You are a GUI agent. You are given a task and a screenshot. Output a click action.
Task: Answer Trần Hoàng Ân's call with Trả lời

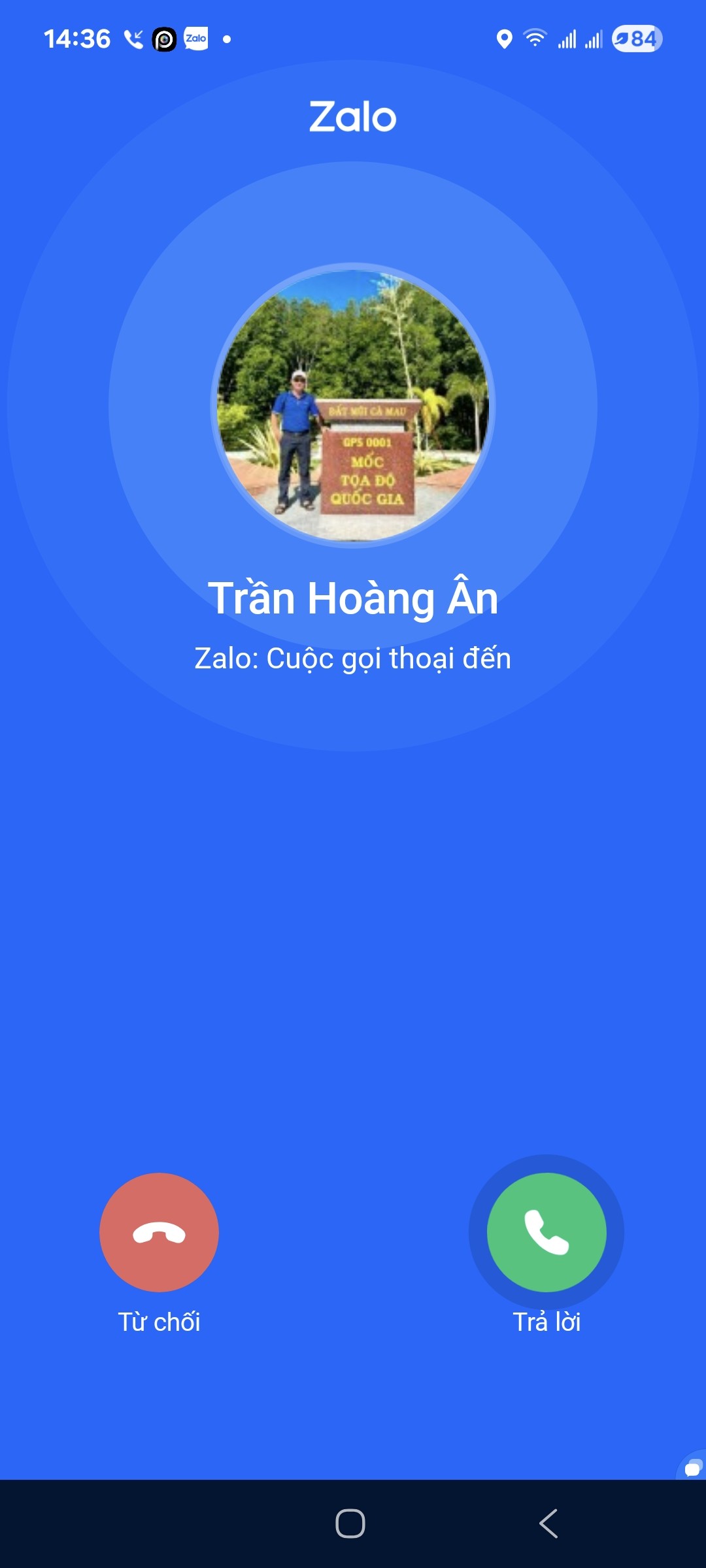546,1232
